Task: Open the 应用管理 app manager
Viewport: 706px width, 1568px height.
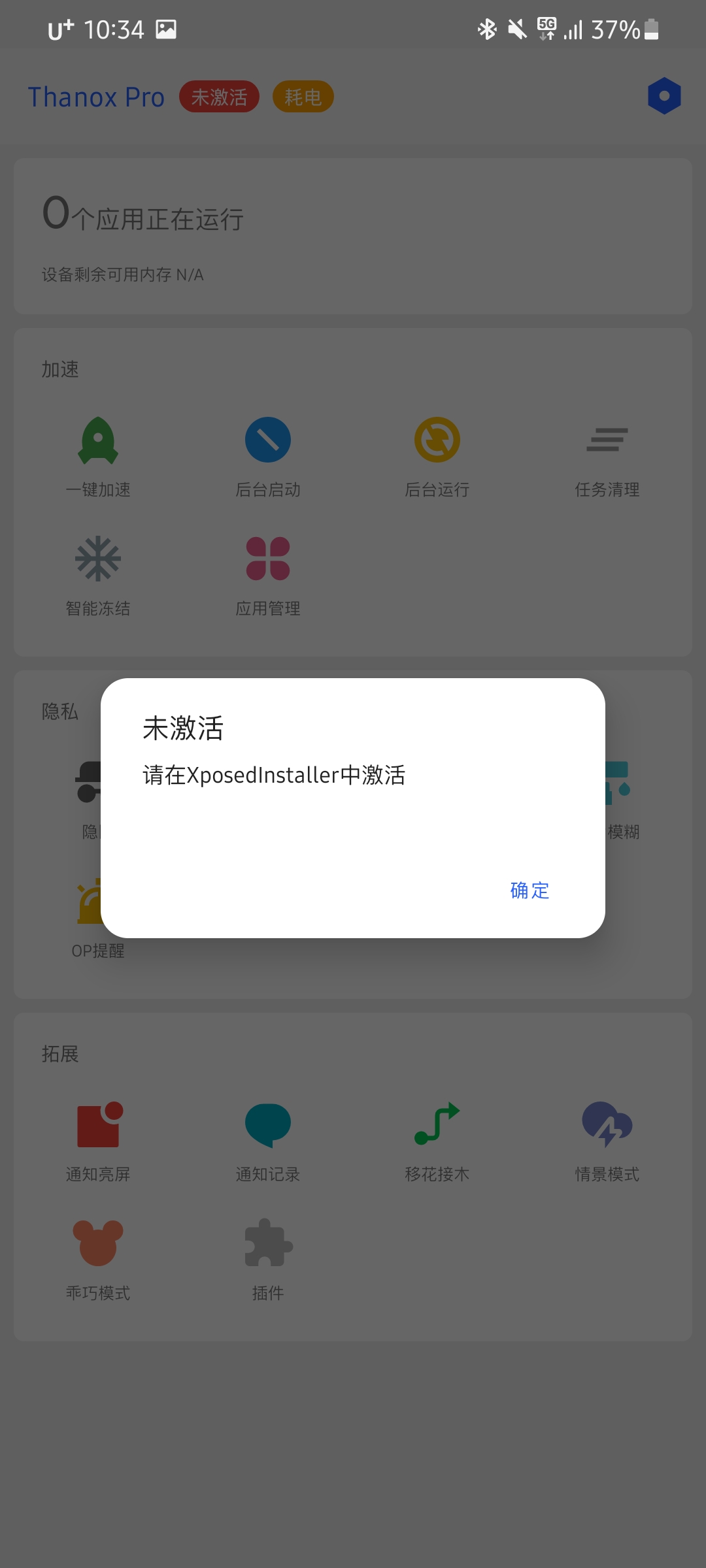Action: (268, 559)
